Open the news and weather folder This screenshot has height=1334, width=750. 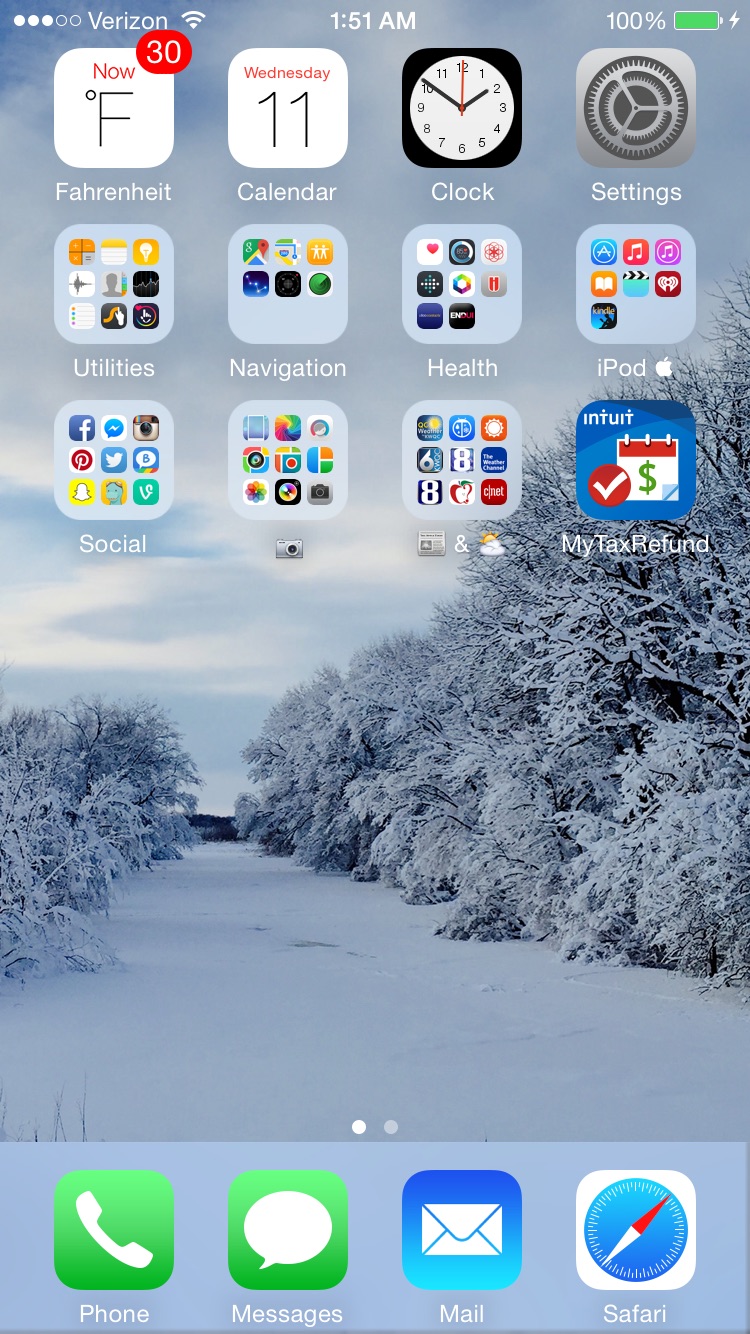(x=462, y=460)
